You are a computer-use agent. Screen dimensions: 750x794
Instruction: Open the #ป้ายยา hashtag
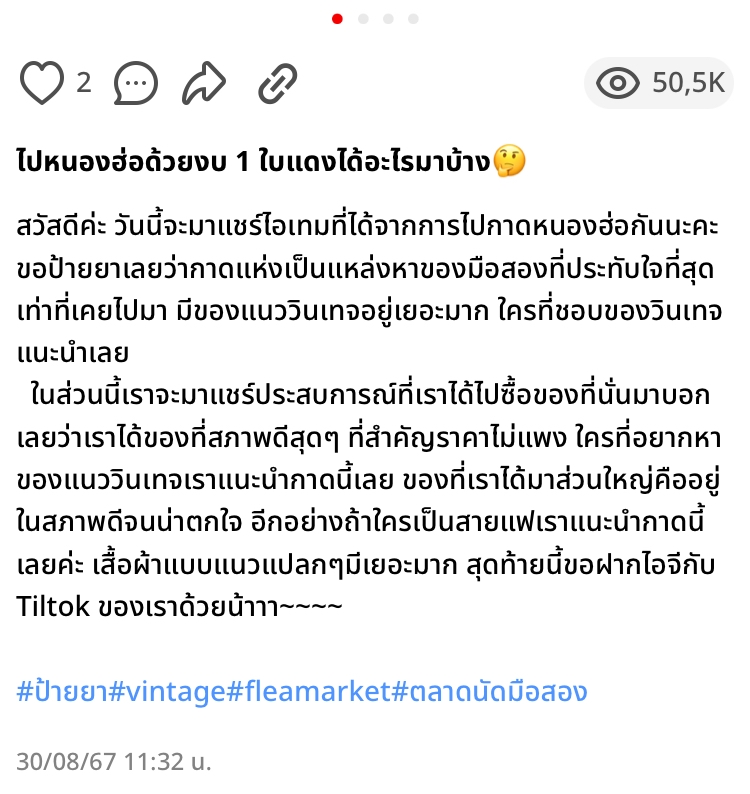click(63, 691)
